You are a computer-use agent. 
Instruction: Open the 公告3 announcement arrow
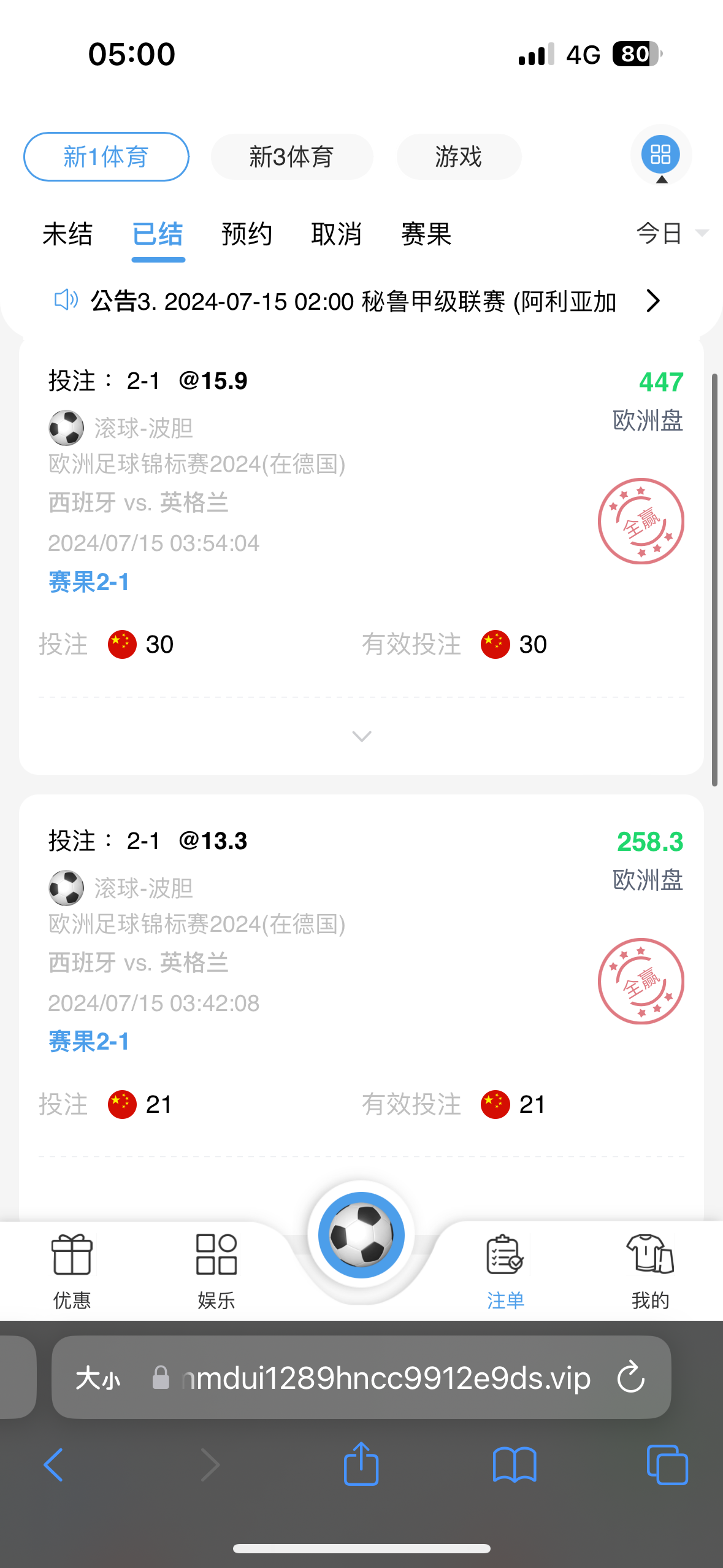click(x=653, y=301)
